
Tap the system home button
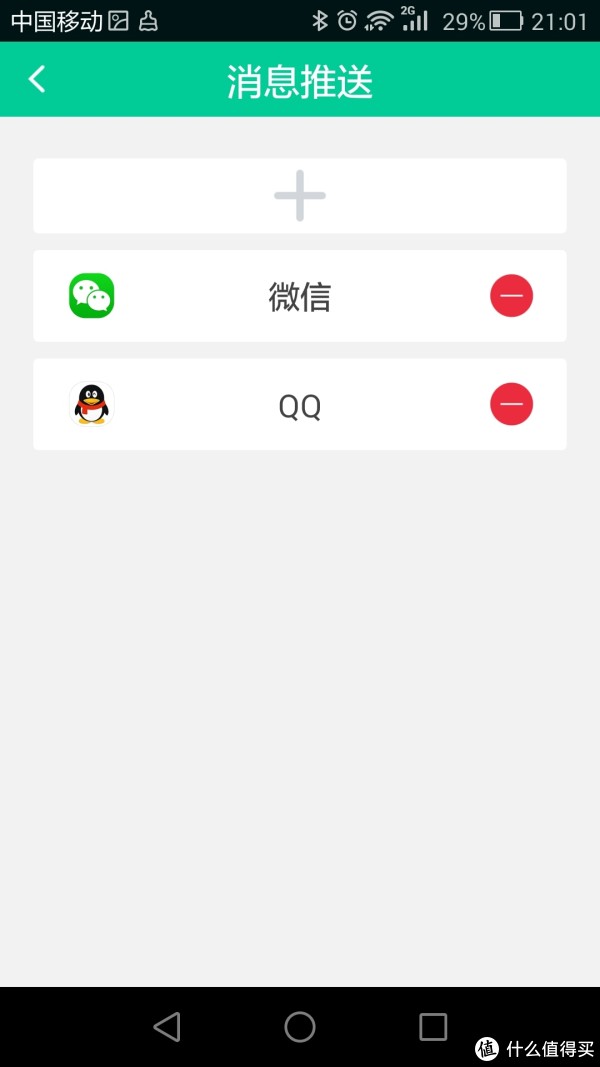point(299,1027)
